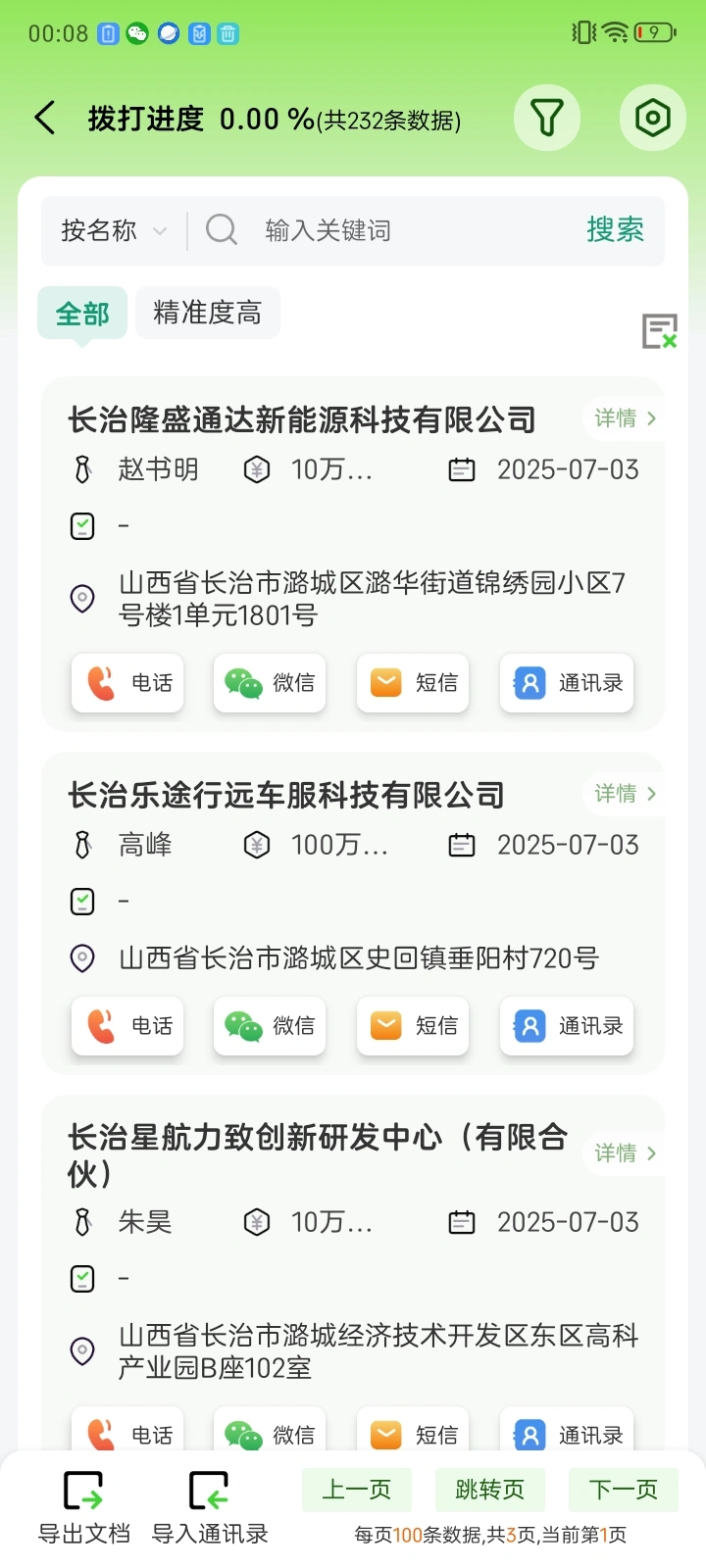Open 详情 for 长治星航力致创新研发中心
The image size is (706, 1568).
[x=625, y=1153]
